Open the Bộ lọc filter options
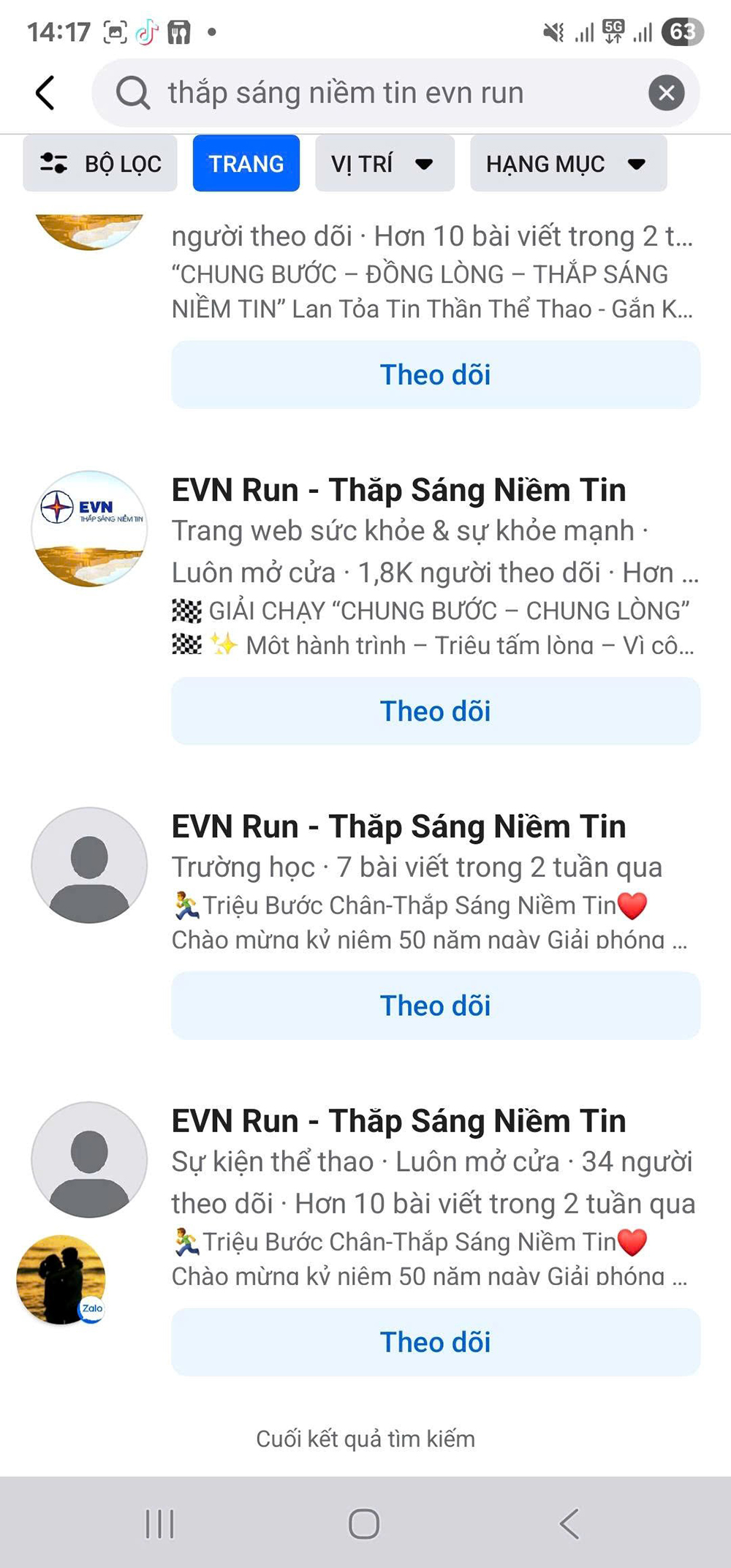The height and width of the screenshot is (1568, 731). (100, 164)
